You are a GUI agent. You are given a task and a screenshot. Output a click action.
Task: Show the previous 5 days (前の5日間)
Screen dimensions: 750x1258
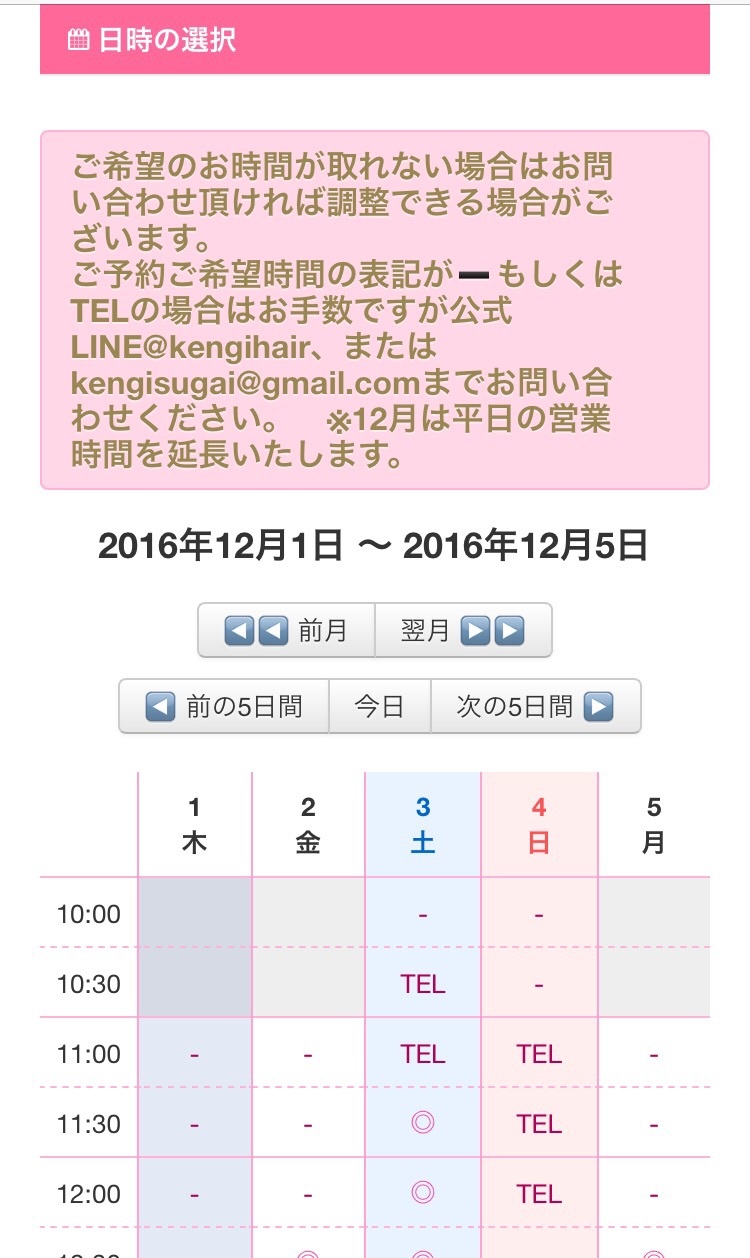(224, 707)
